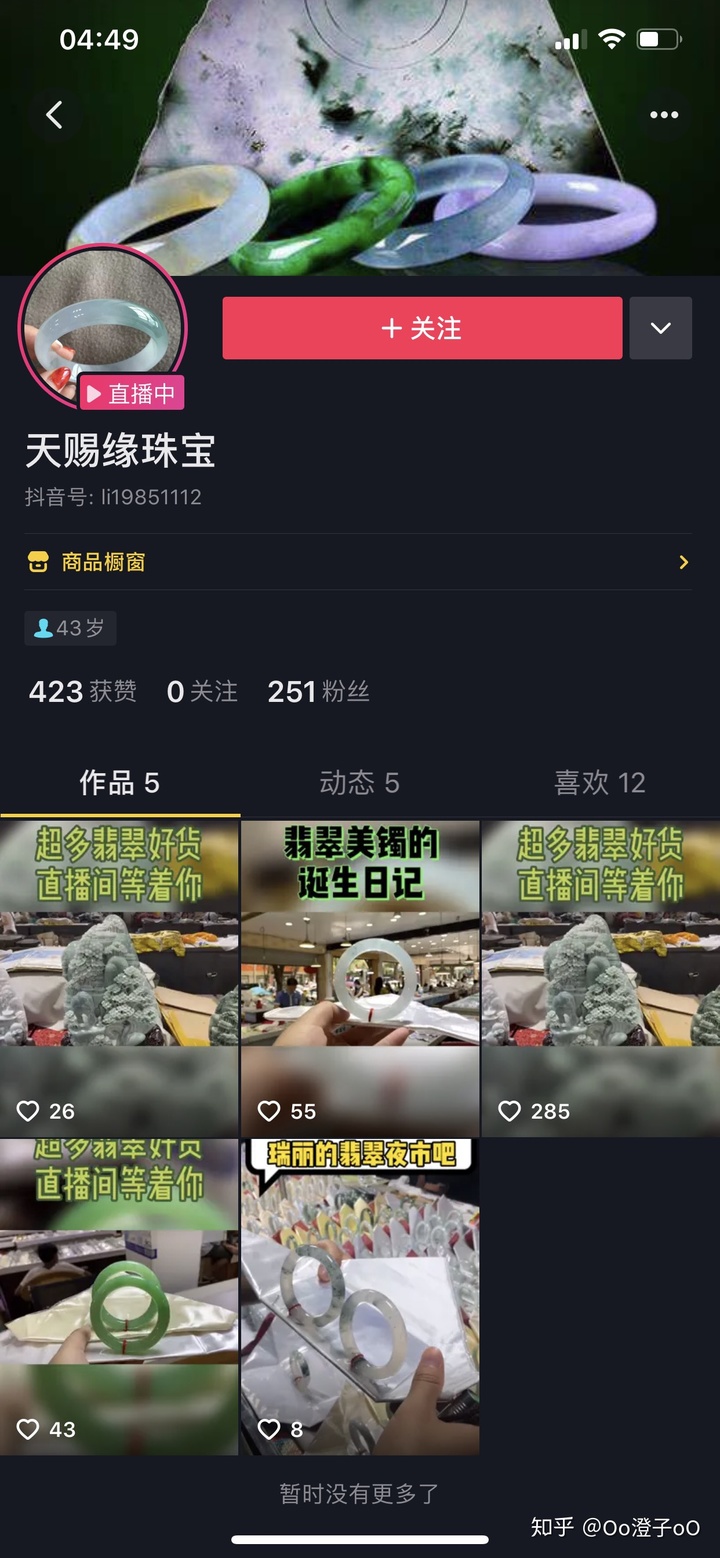Screen dimensions: 720x1558
Task: Play the 瑞丽的翡翠夜市吧 video
Action: pos(360,1297)
